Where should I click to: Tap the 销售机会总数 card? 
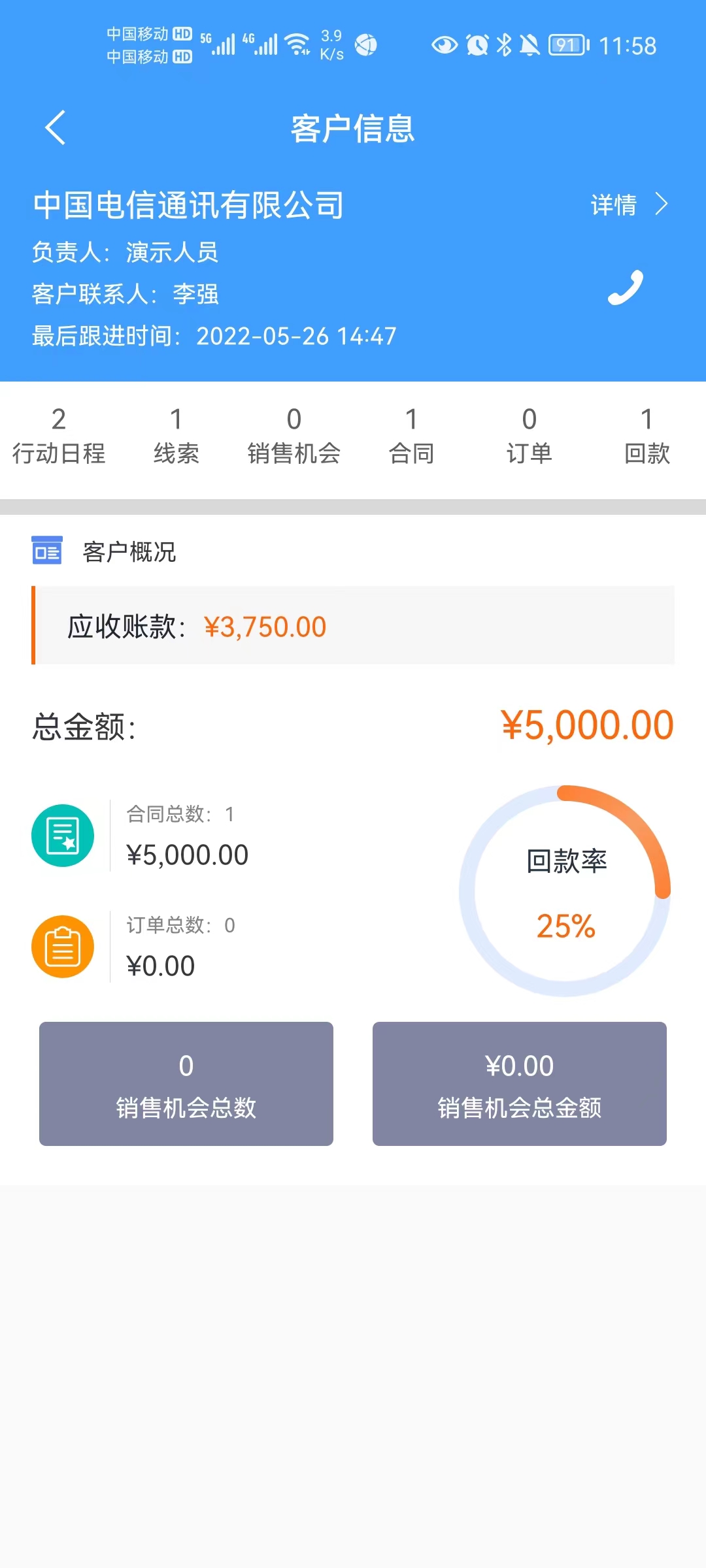[186, 1084]
